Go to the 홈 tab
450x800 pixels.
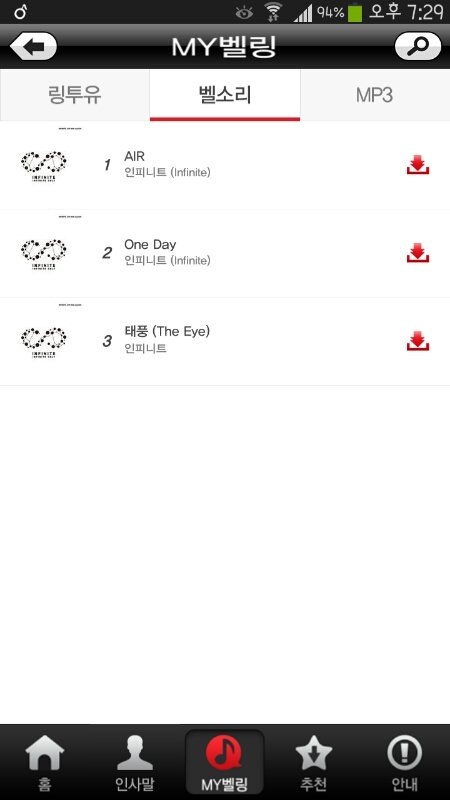coord(45,762)
